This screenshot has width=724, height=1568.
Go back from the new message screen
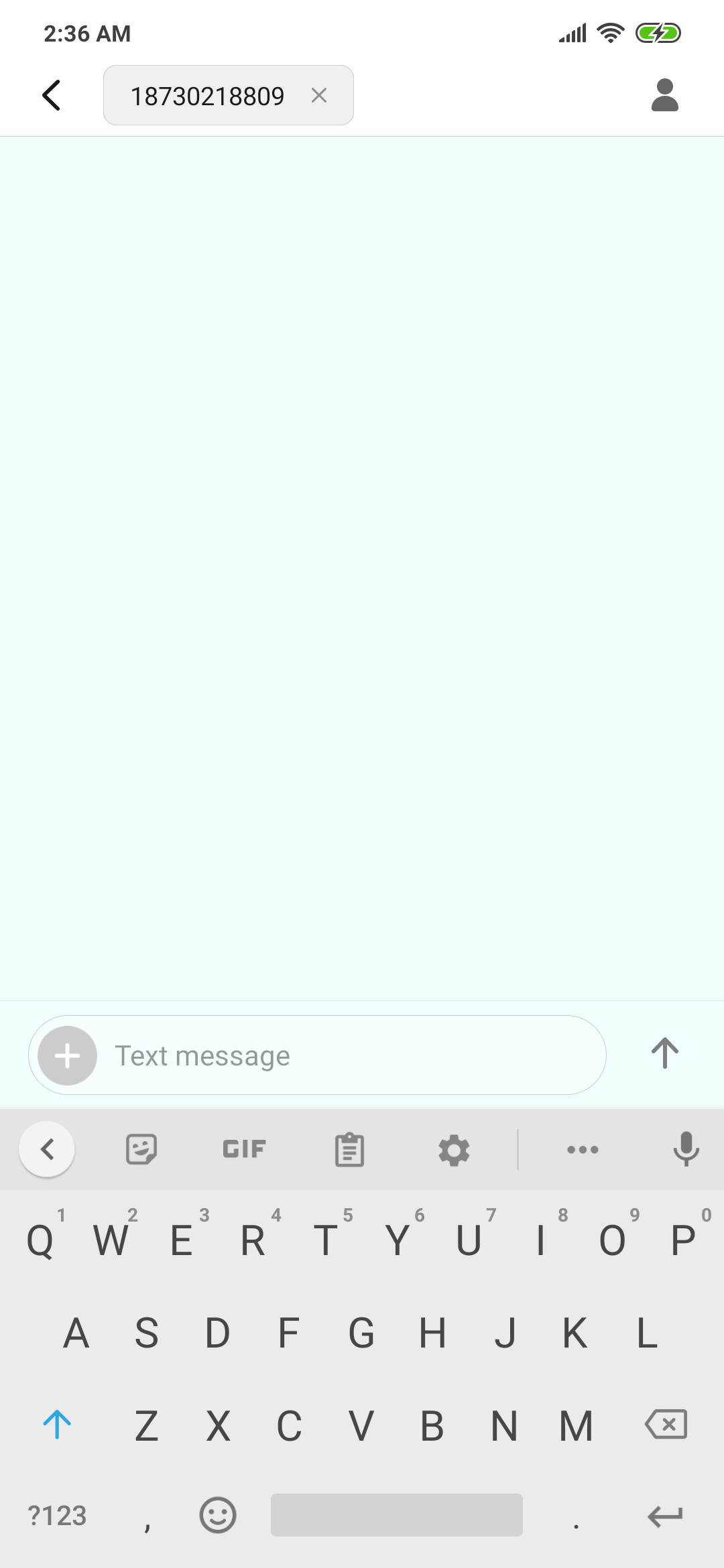(52, 95)
